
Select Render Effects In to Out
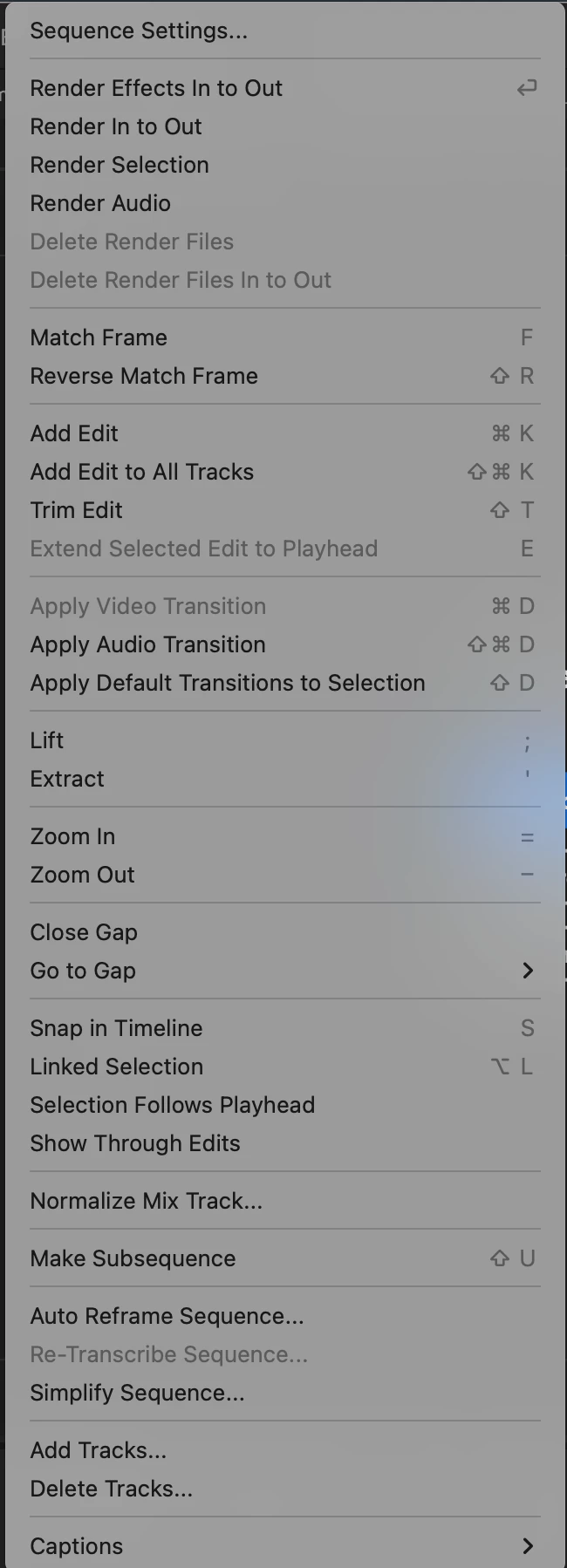(156, 88)
